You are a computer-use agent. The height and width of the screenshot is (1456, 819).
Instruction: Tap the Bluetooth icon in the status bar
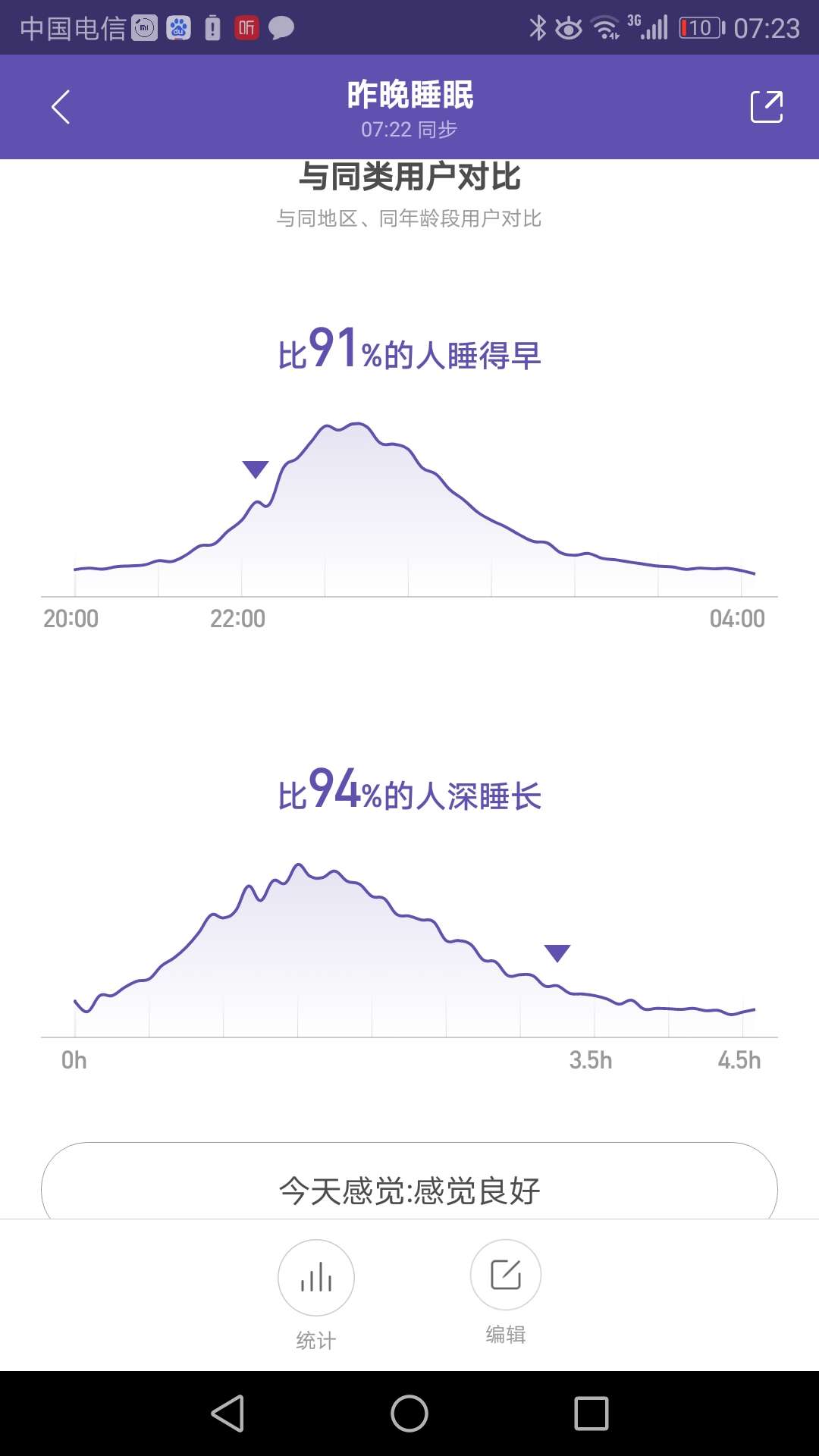coord(540,27)
